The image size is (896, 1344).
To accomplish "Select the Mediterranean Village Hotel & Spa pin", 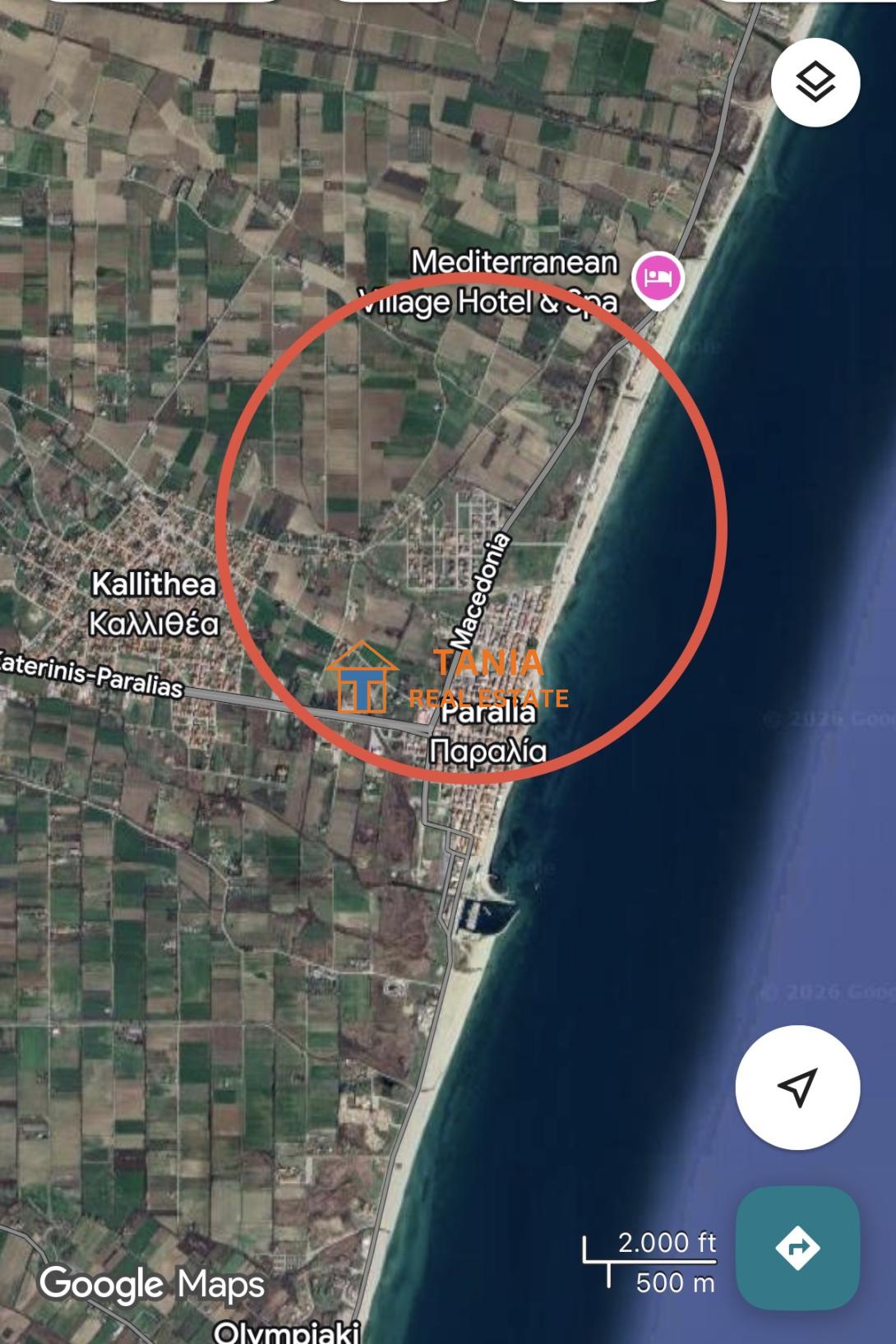I will pos(658,278).
